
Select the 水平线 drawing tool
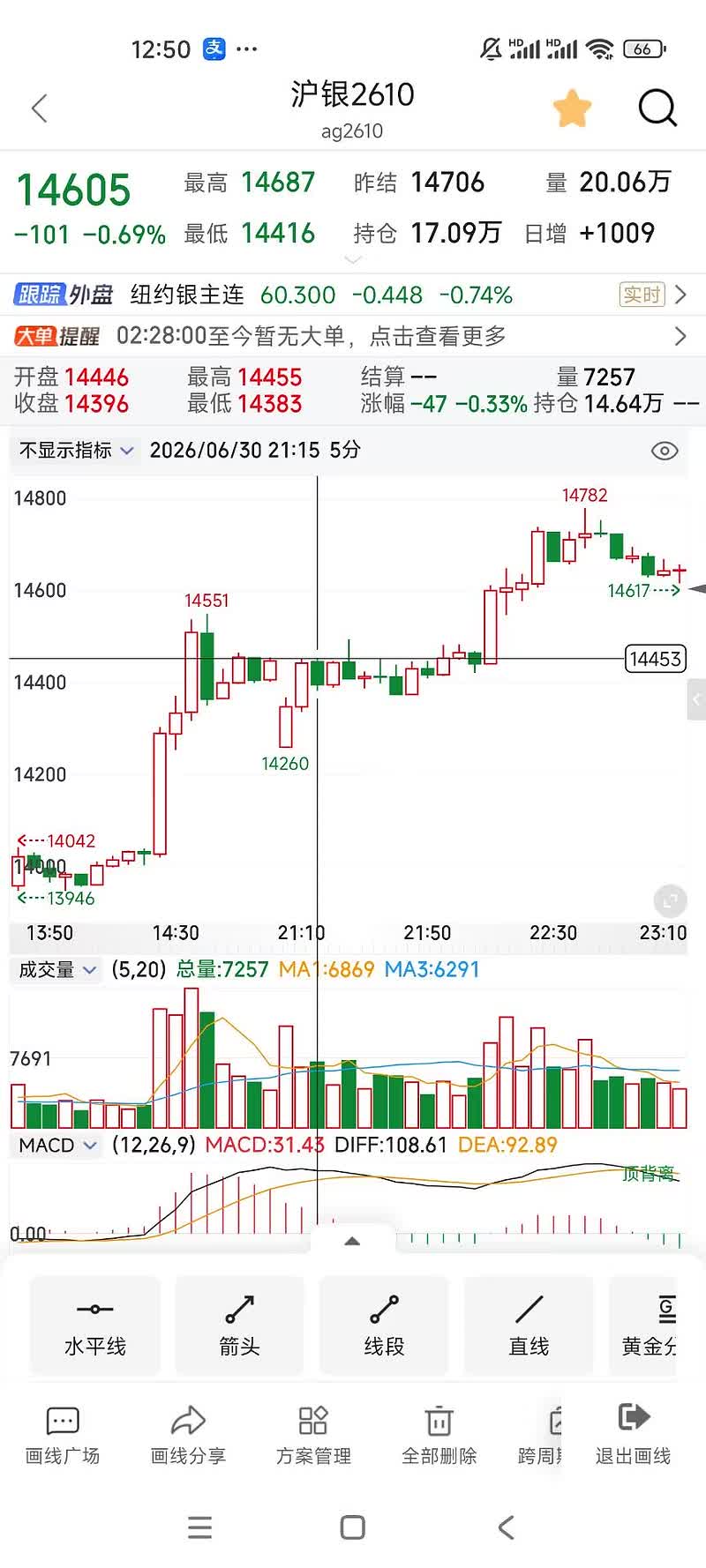[95, 1325]
